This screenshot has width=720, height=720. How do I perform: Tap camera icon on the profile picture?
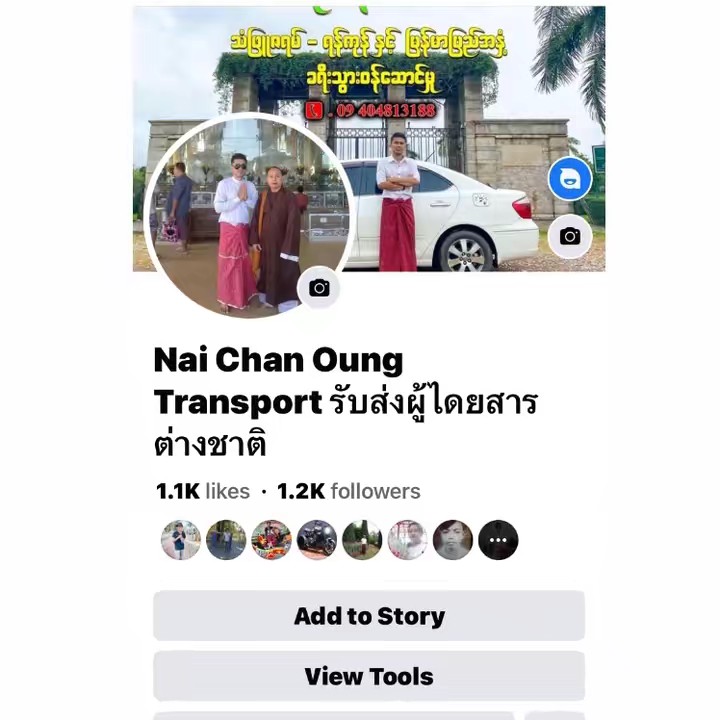tap(319, 288)
